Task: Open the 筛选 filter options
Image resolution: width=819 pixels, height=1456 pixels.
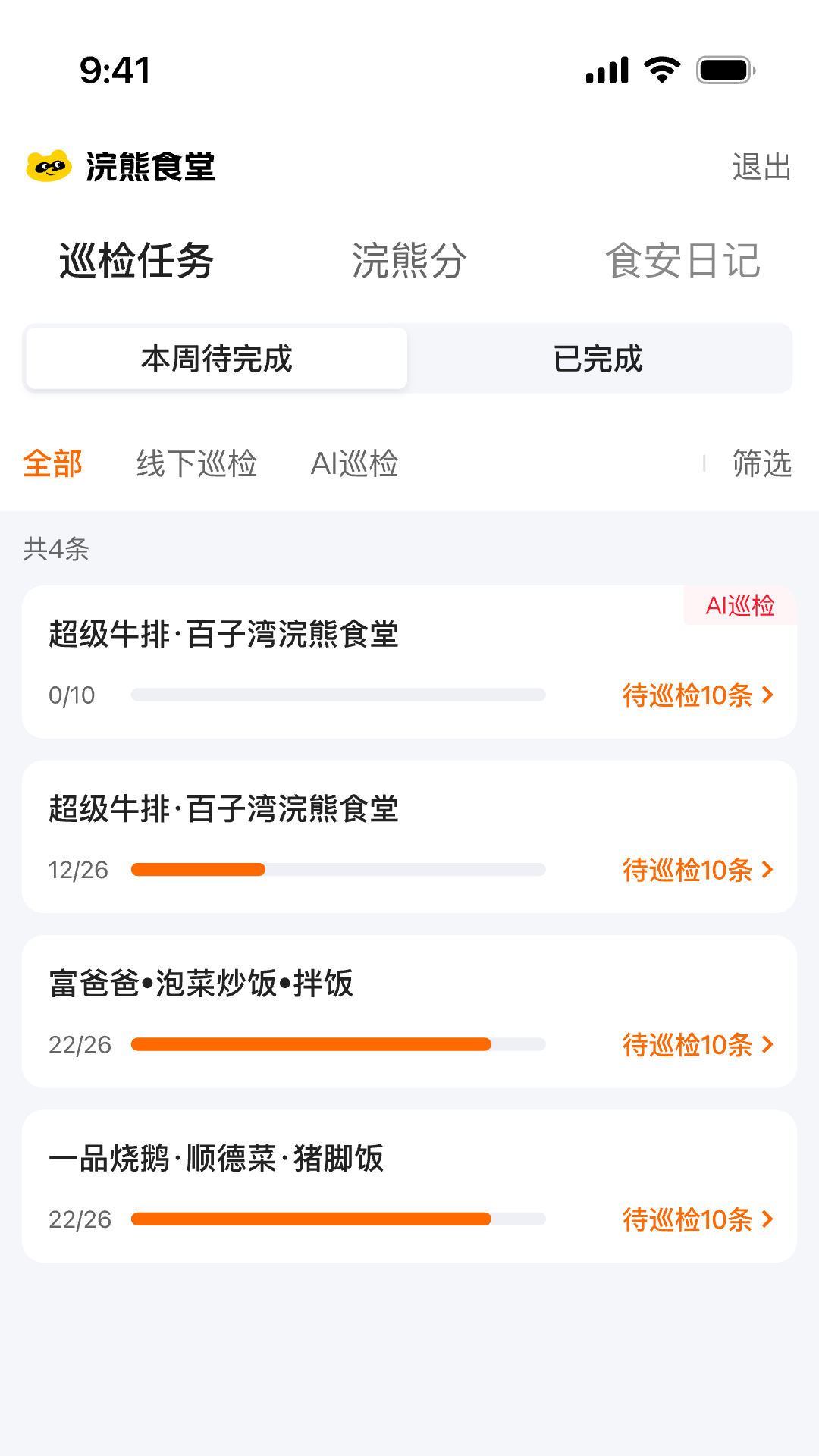Action: (760, 464)
